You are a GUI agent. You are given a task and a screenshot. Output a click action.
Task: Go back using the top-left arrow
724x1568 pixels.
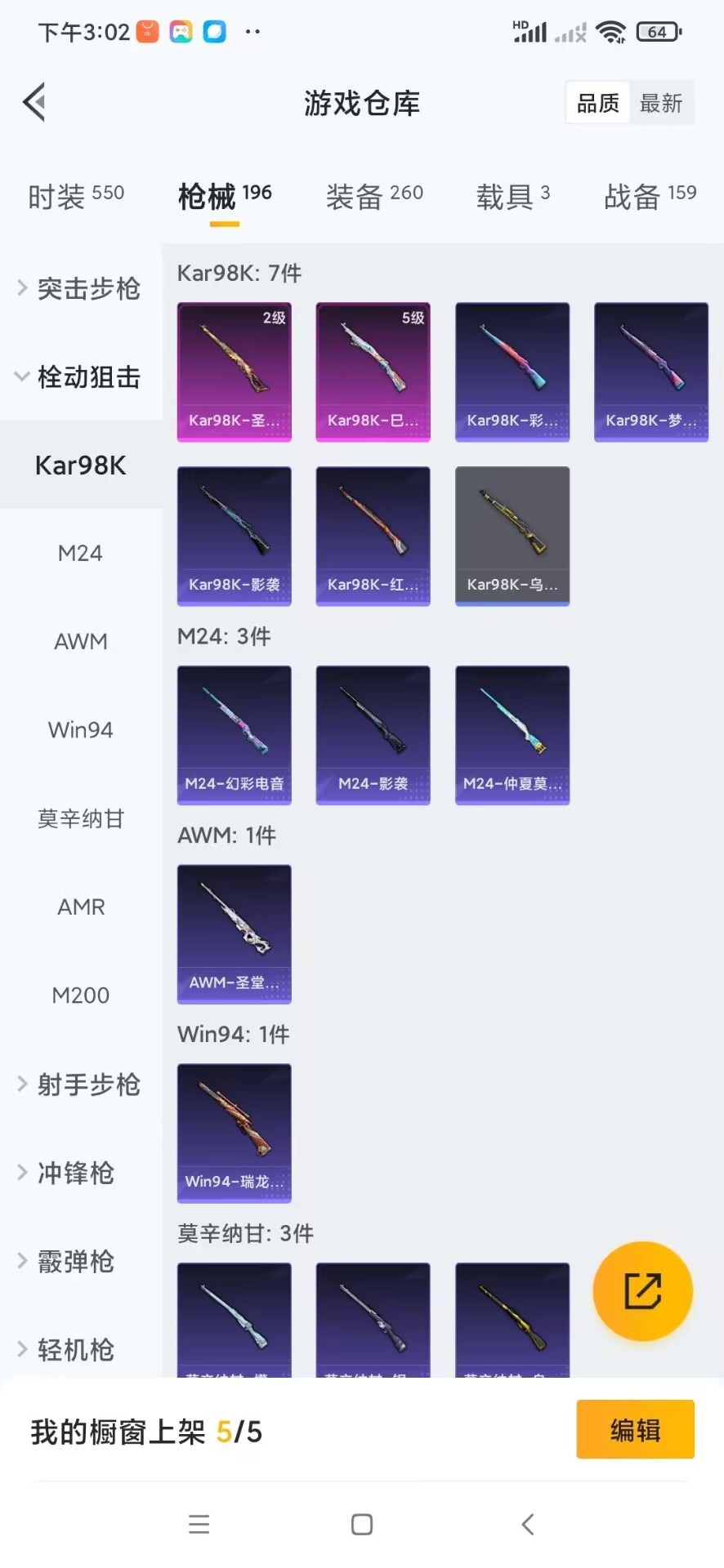pyautogui.click(x=34, y=103)
